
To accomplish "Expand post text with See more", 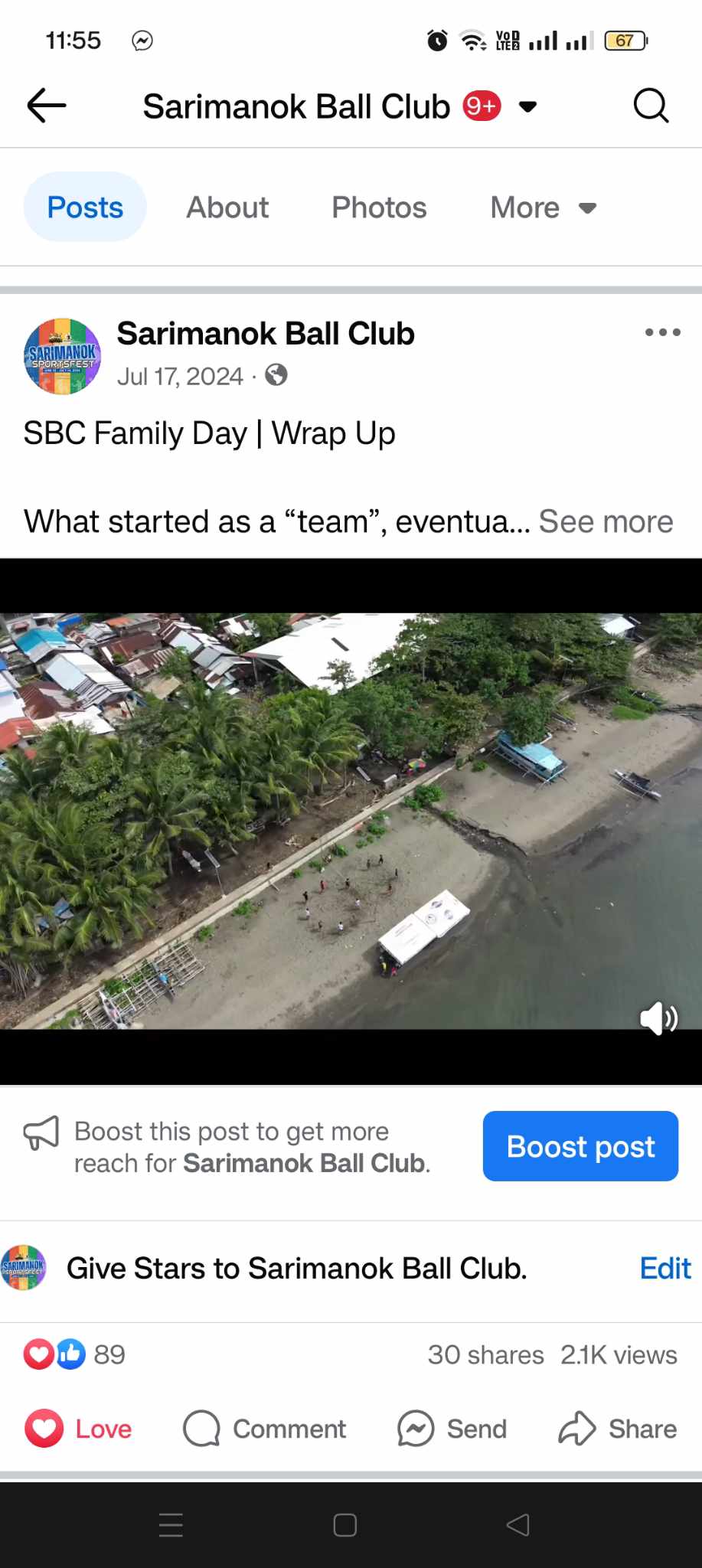I will tap(606, 521).
